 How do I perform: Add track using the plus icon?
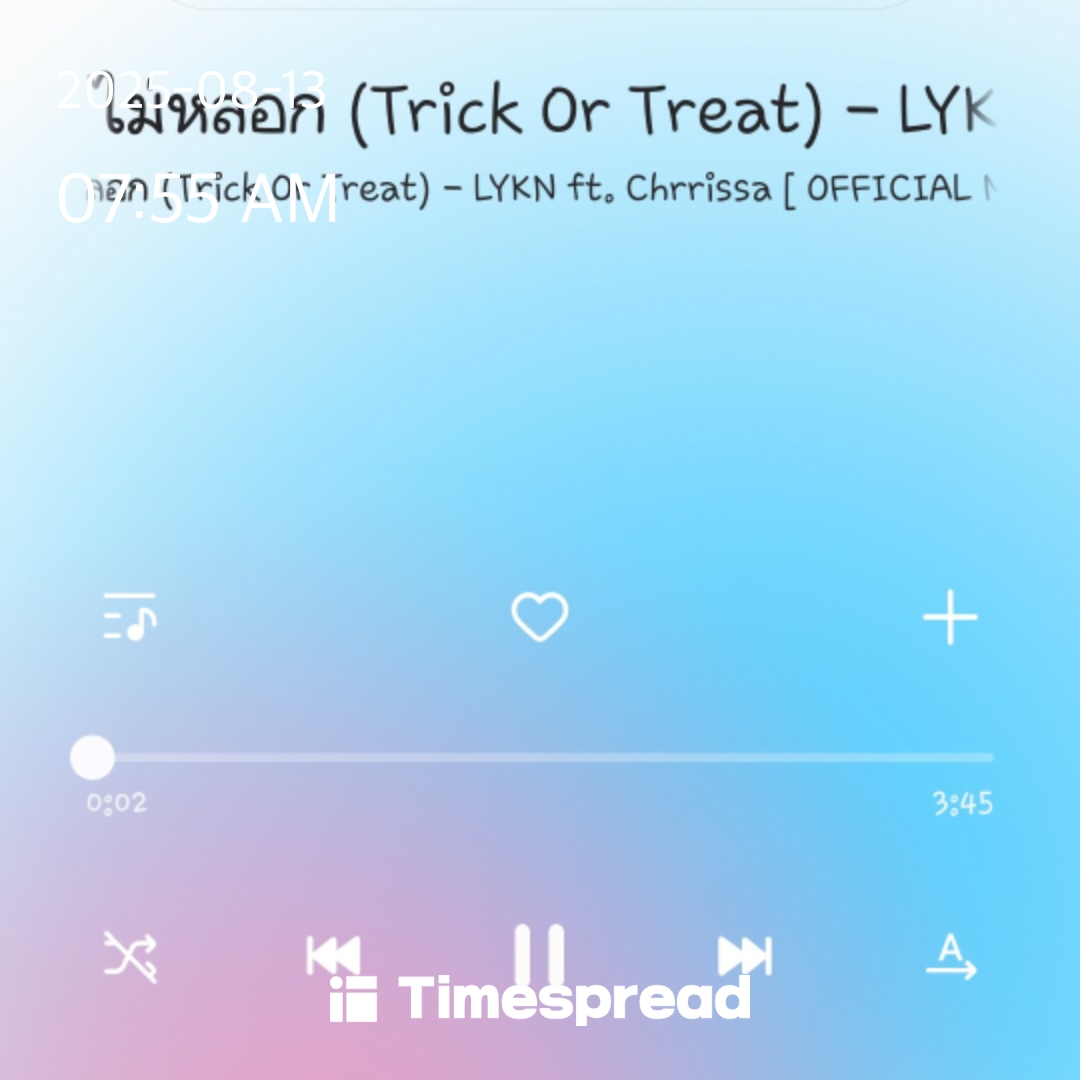click(x=951, y=617)
